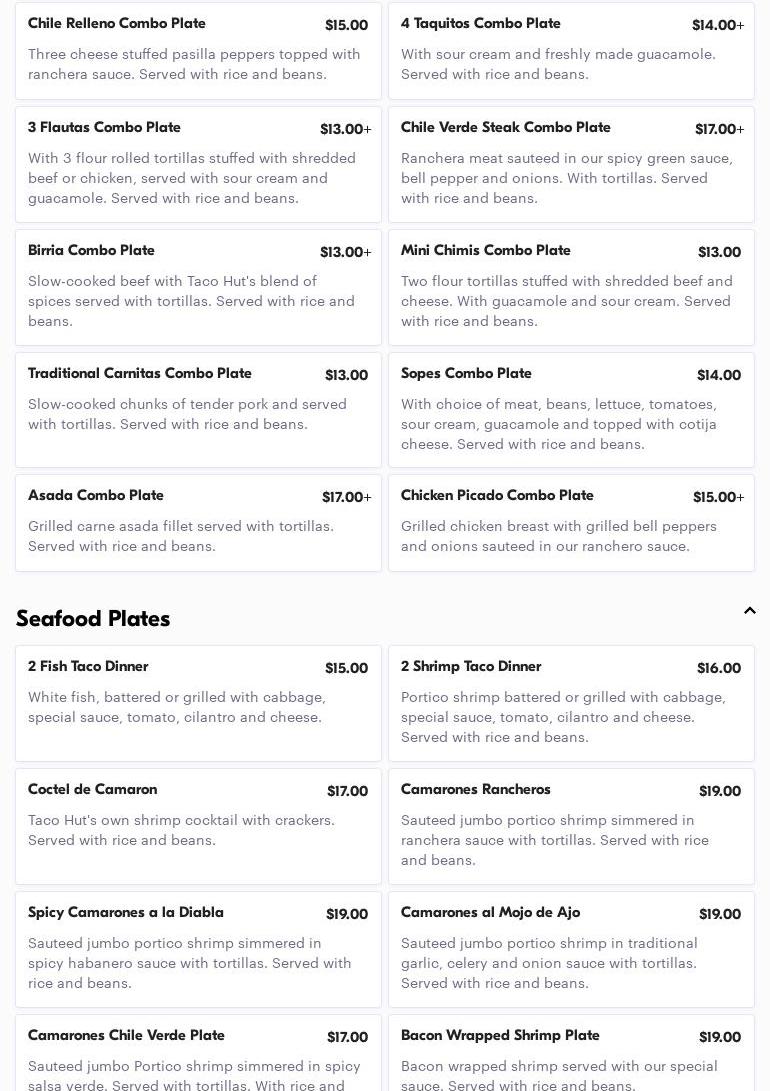Image resolution: width=770 pixels, height=1091 pixels.
Task: Select the 2 Fish Taco Dinner
Action: [198, 703]
